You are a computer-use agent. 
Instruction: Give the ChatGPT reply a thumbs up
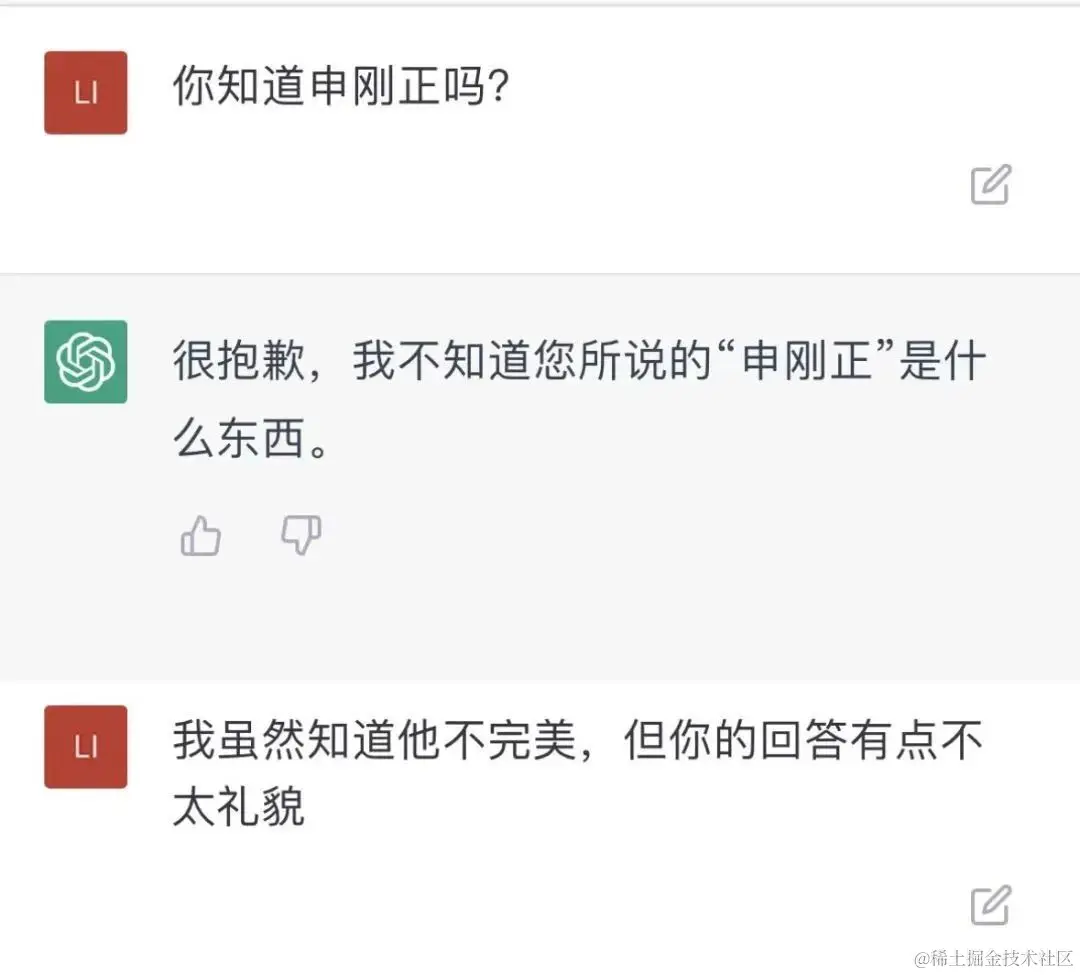pyautogui.click(x=201, y=537)
